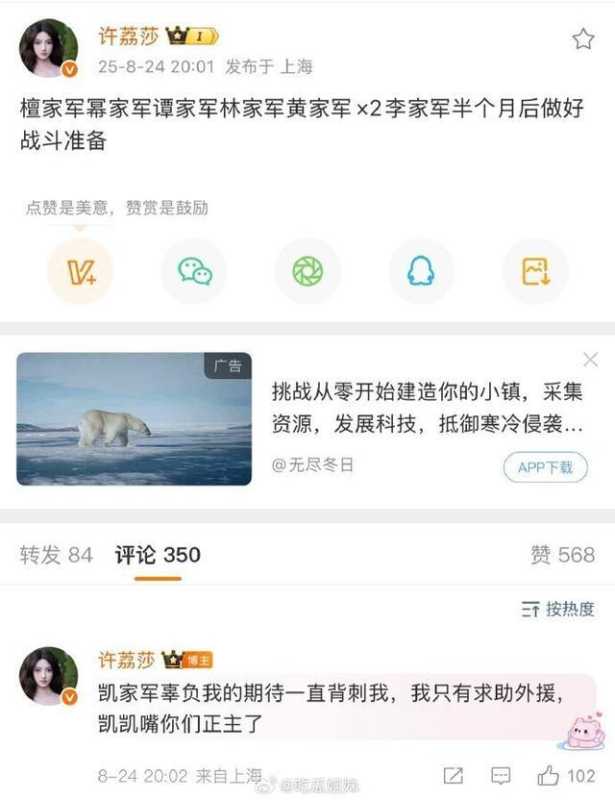Open the polar bear ad image
This screenshot has height=800, width=615.
tap(134, 418)
